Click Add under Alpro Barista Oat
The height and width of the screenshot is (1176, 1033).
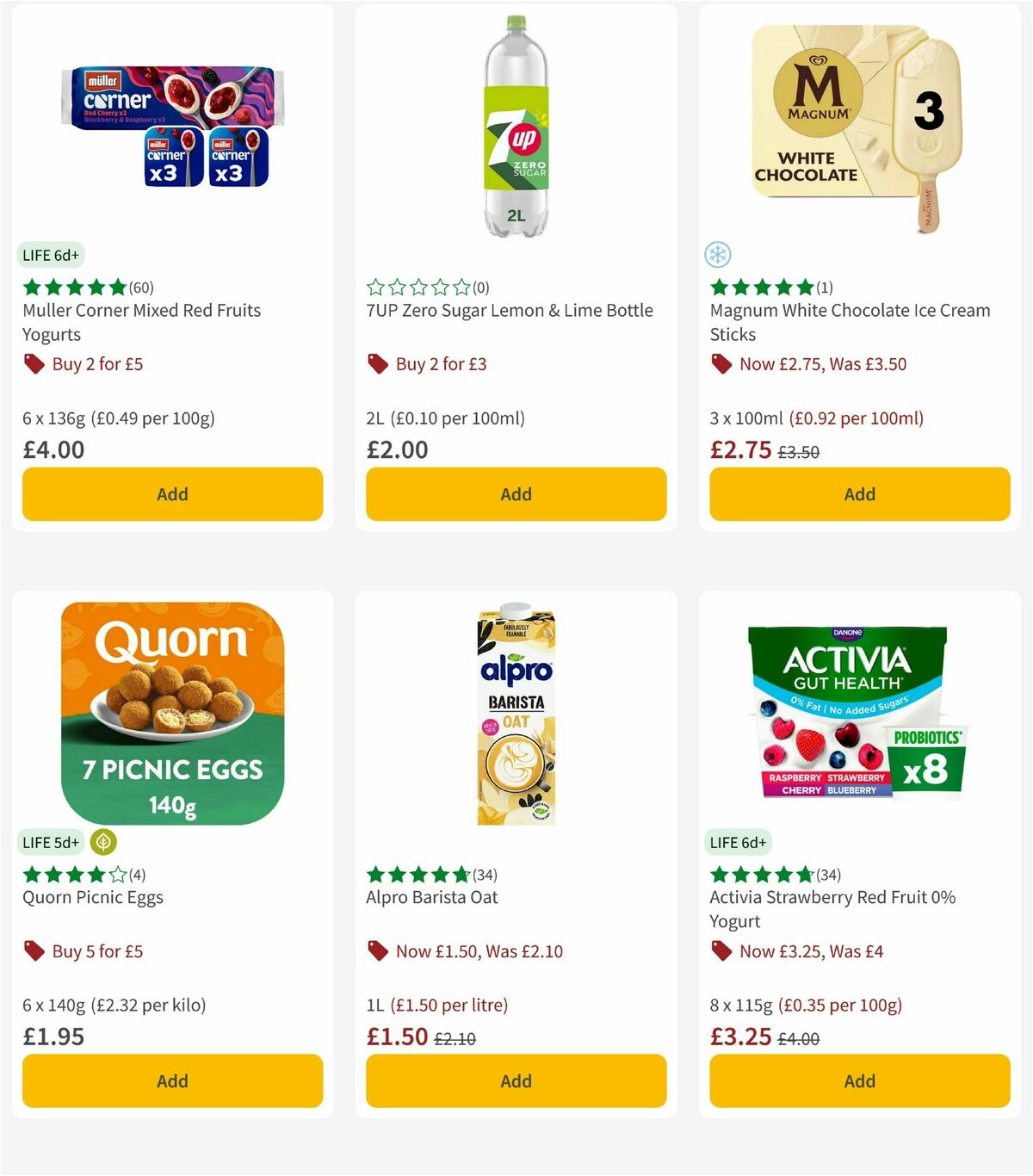pos(516,1080)
